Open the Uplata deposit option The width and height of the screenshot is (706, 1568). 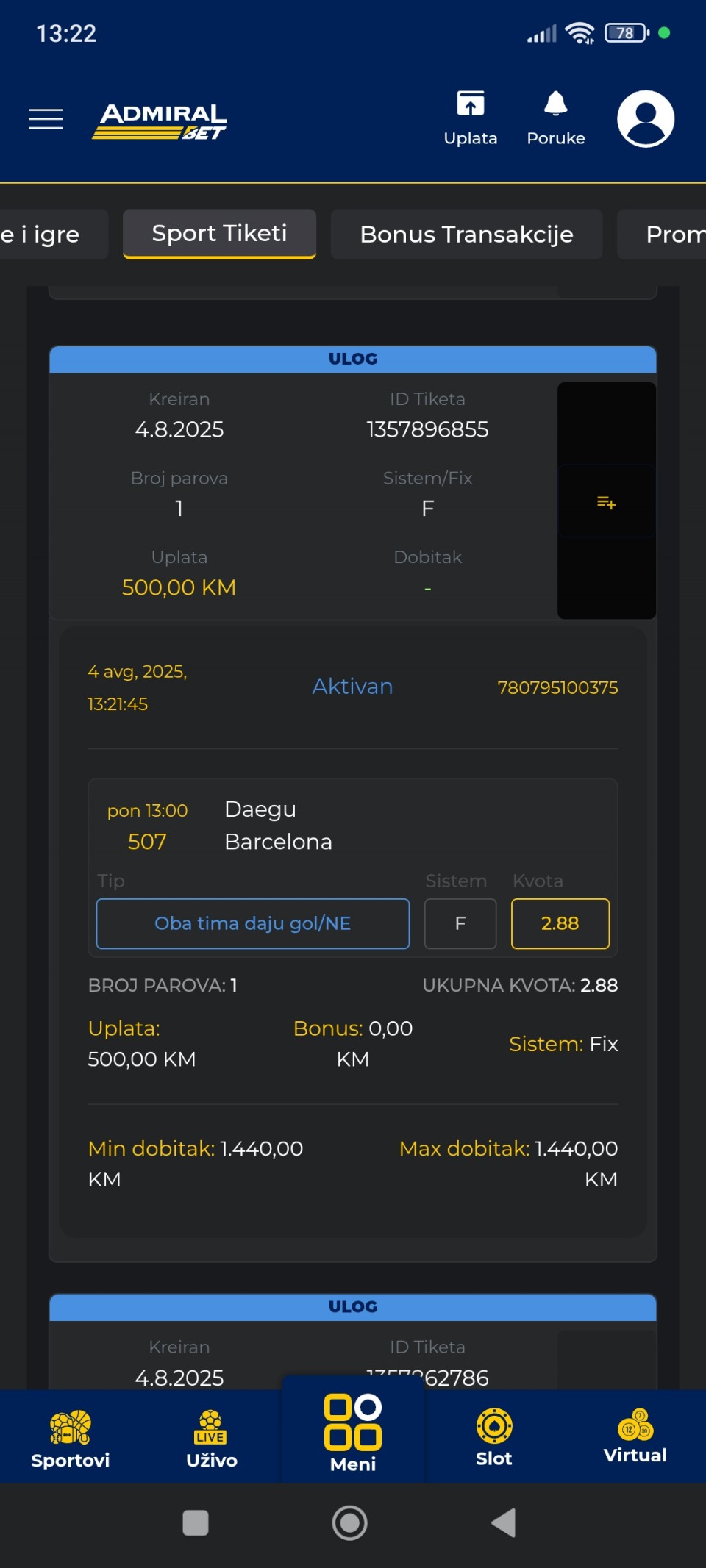pyautogui.click(x=471, y=118)
